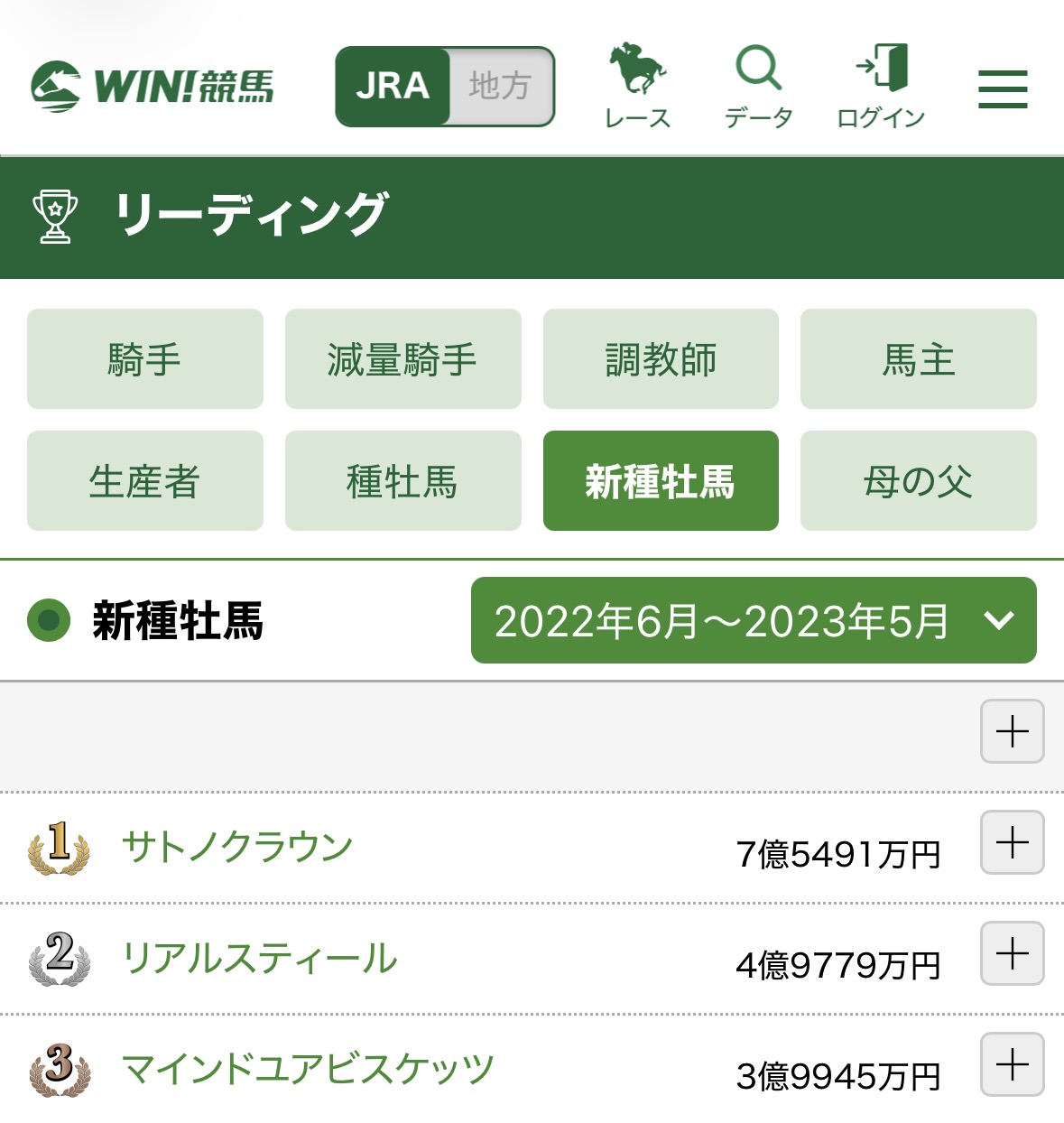Image resolution: width=1064 pixels, height=1123 pixels.
Task: Switch to 地方 racing
Action: [500, 87]
